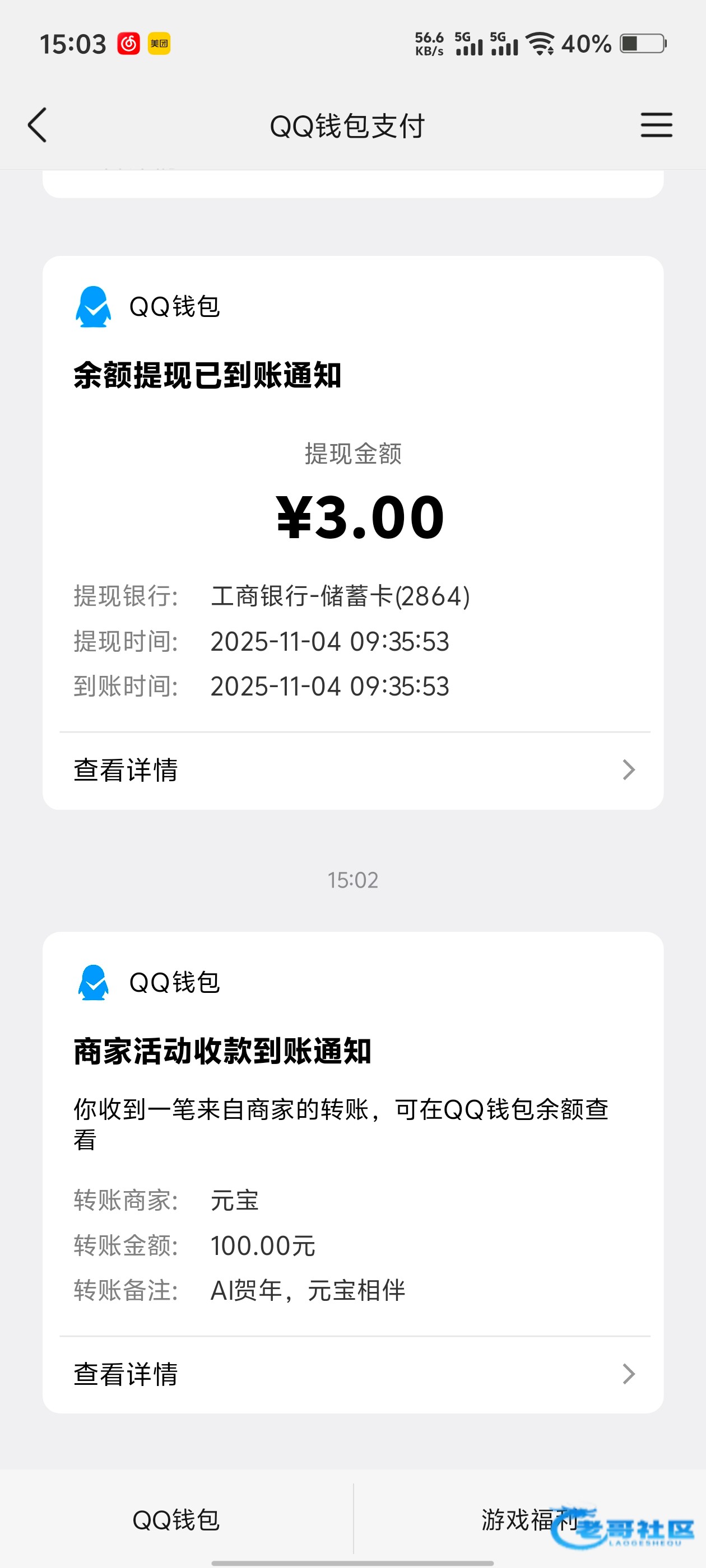706x1568 pixels.
Task: Open the QQ钱包 bottom menu
Action: click(x=176, y=1519)
